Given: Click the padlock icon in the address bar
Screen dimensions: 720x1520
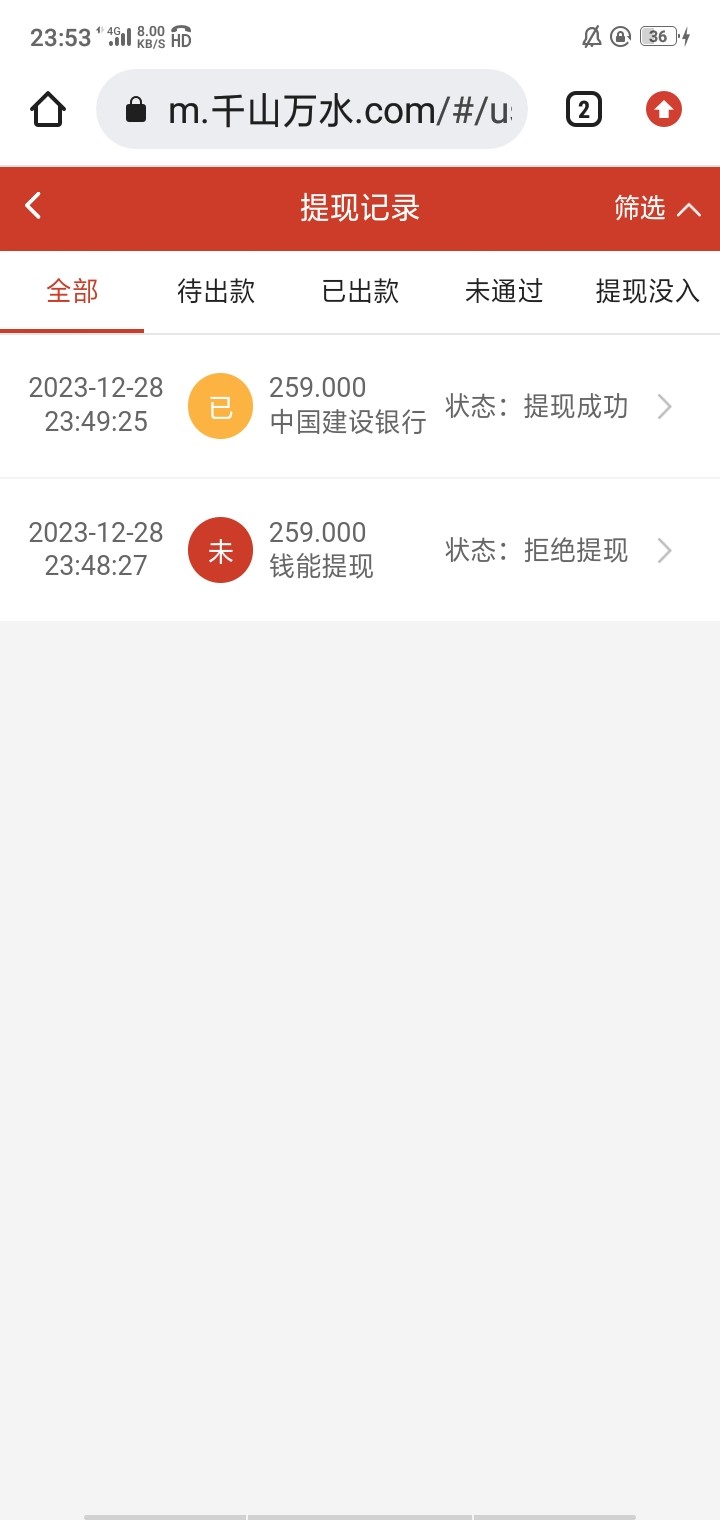Looking at the screenshot, I should [135, 109].
